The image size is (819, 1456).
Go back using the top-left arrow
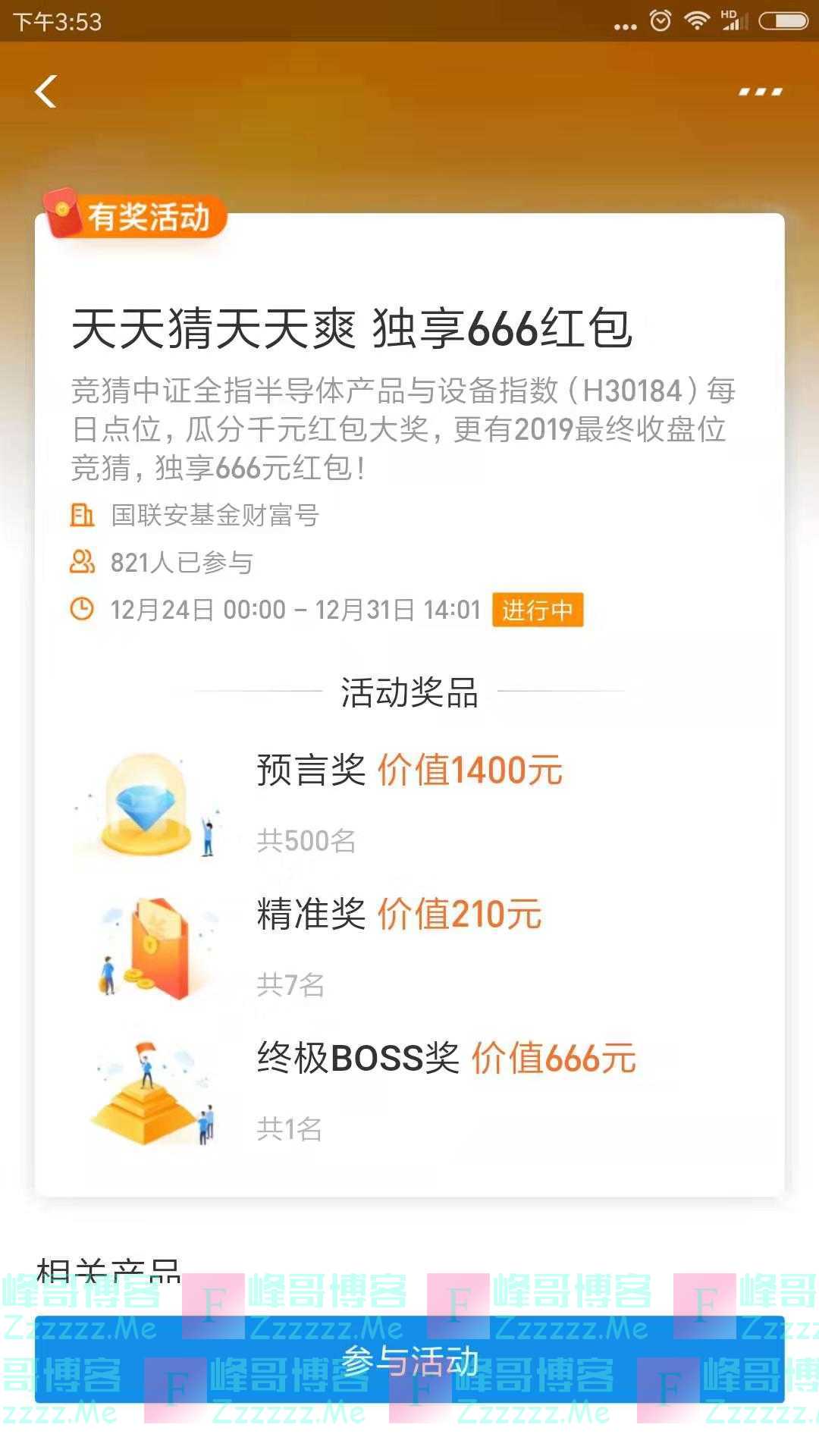46,92
